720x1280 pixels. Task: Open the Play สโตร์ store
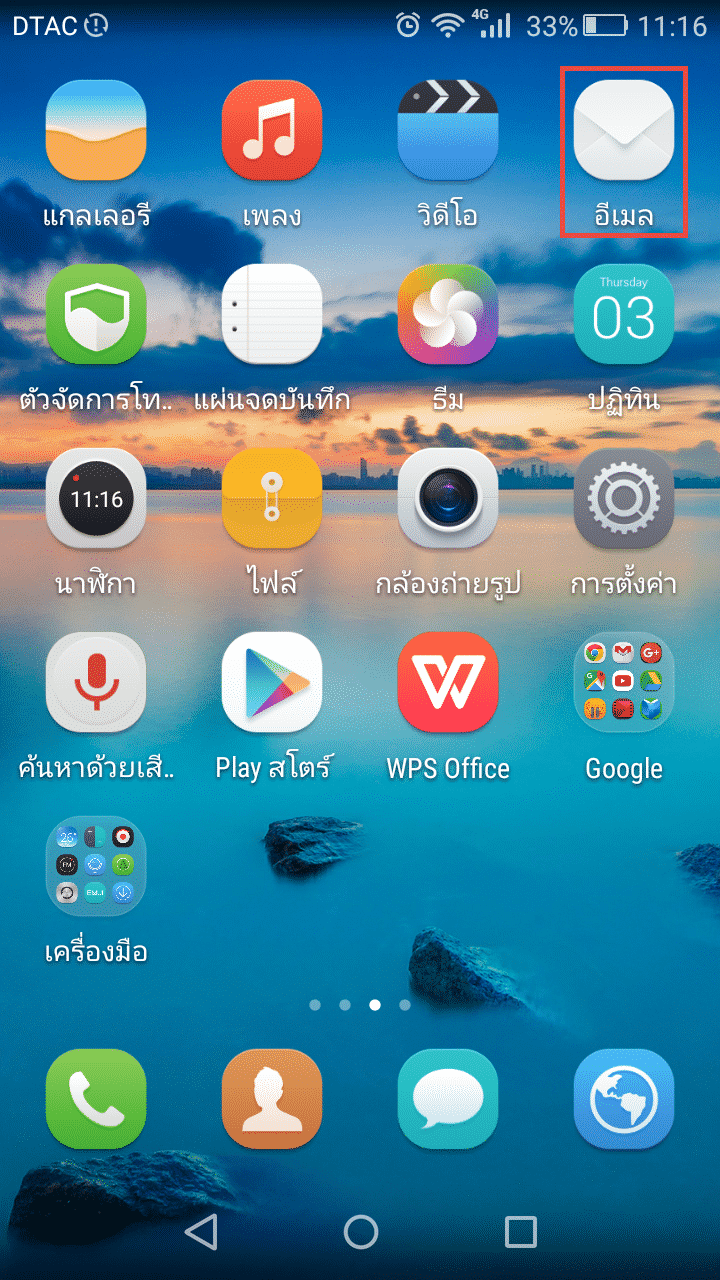pyautogui.click(x=272, y=683)
